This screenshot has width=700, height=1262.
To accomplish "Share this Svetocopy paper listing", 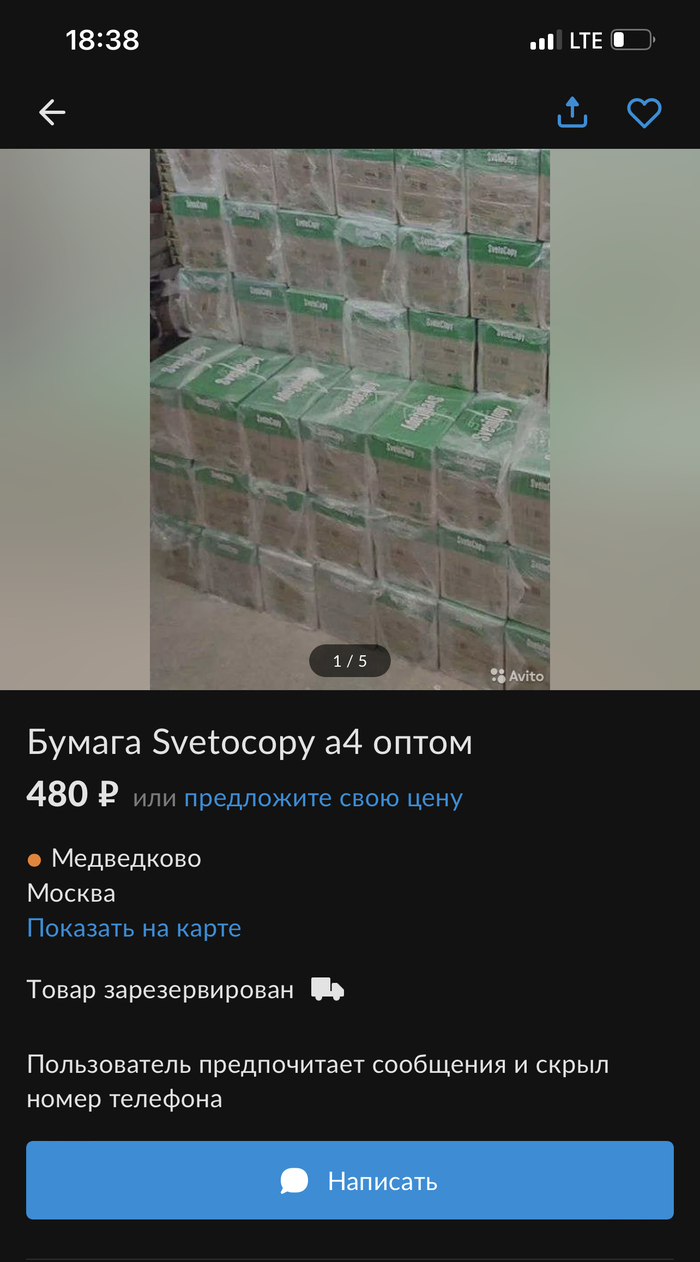I will coord(572,113).
